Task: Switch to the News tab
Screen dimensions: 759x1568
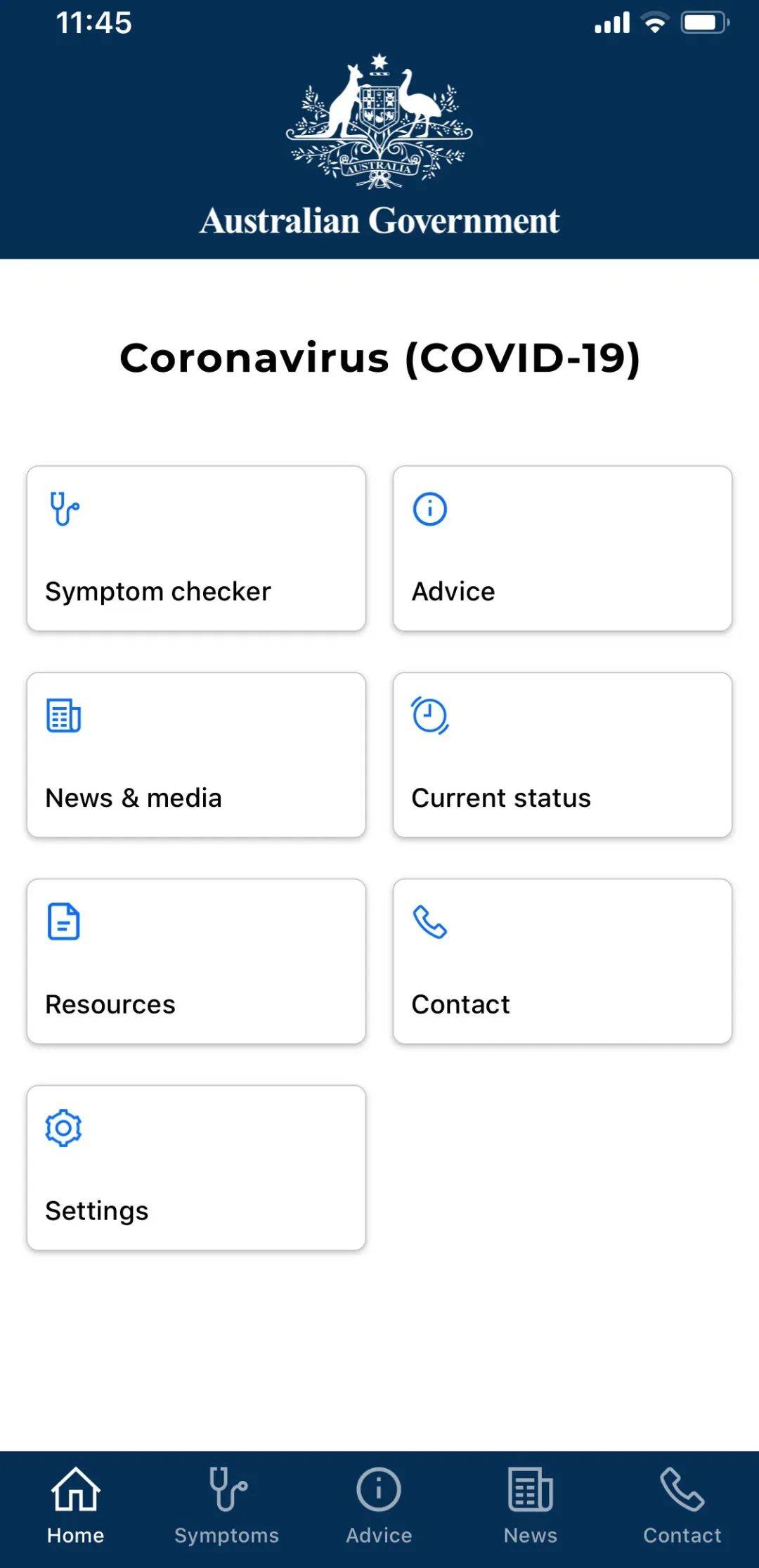Action: (531, 1506)
